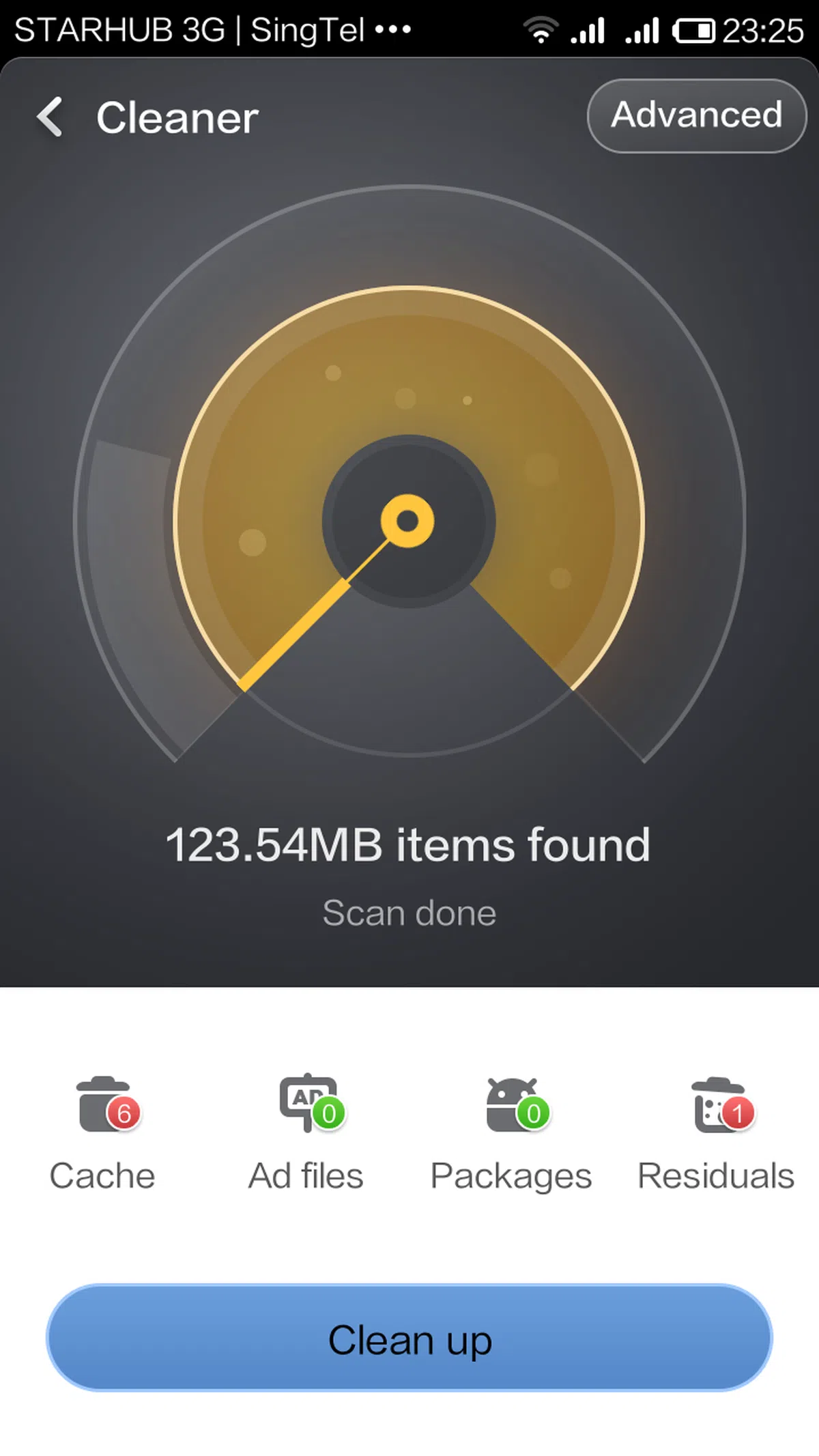
Task: Check the Residuals category
Action: tap(717, 1133)
